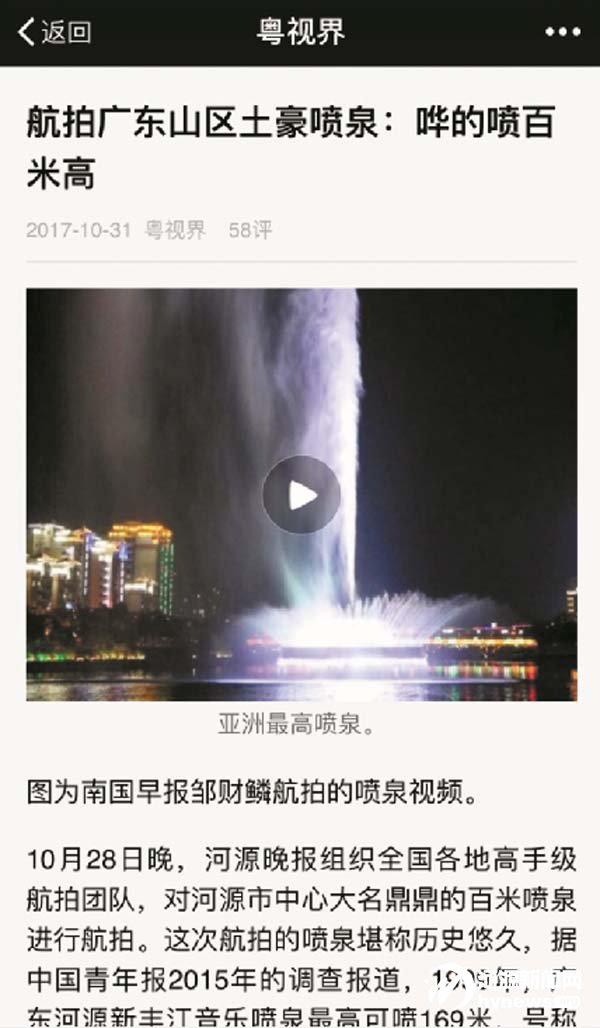Viewport: 600px width, 1028px height.
Task: Open the 粤视界 source under the headline
Action: point(176,230)
